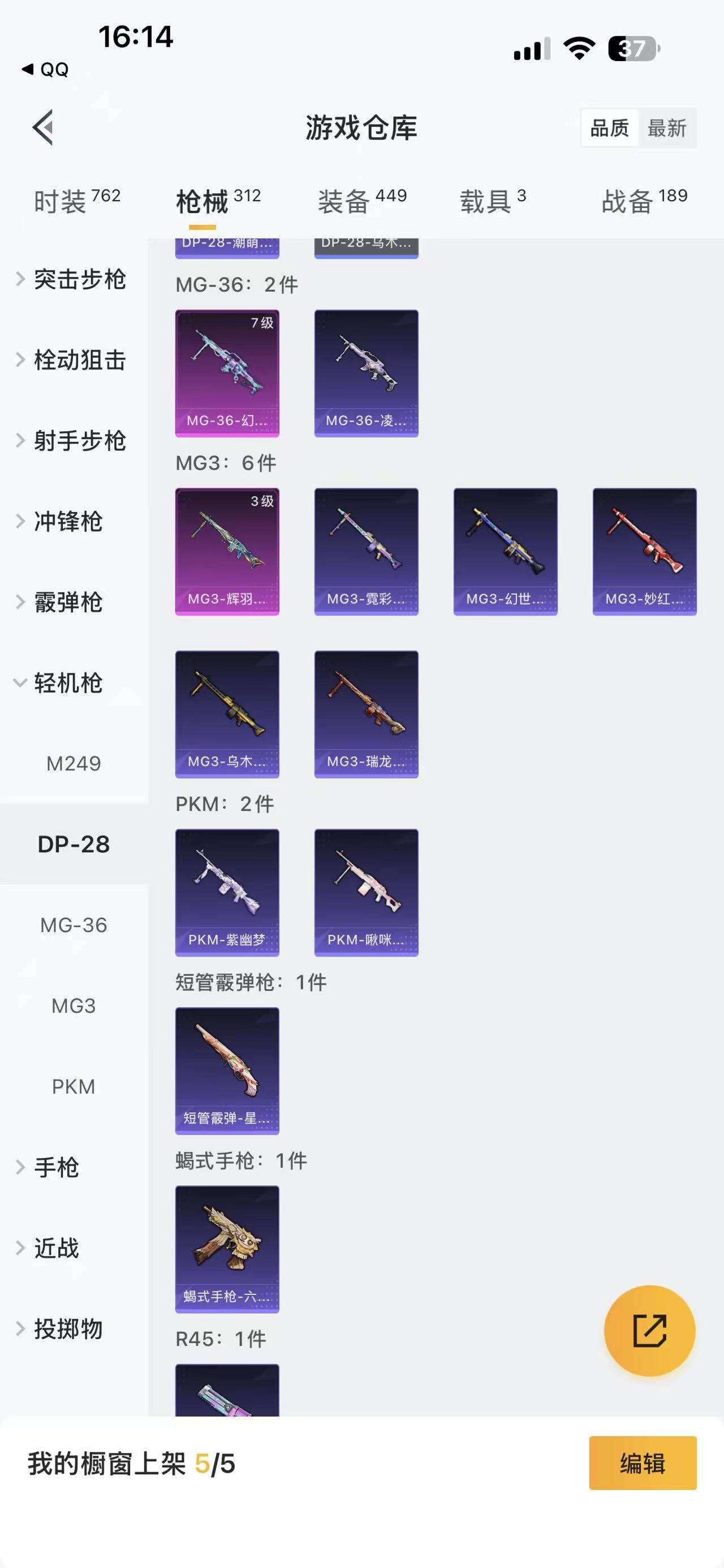View the 蝎式手枪-六 skin
This screenshot has height=1568, width=724.
[227, 1249]
